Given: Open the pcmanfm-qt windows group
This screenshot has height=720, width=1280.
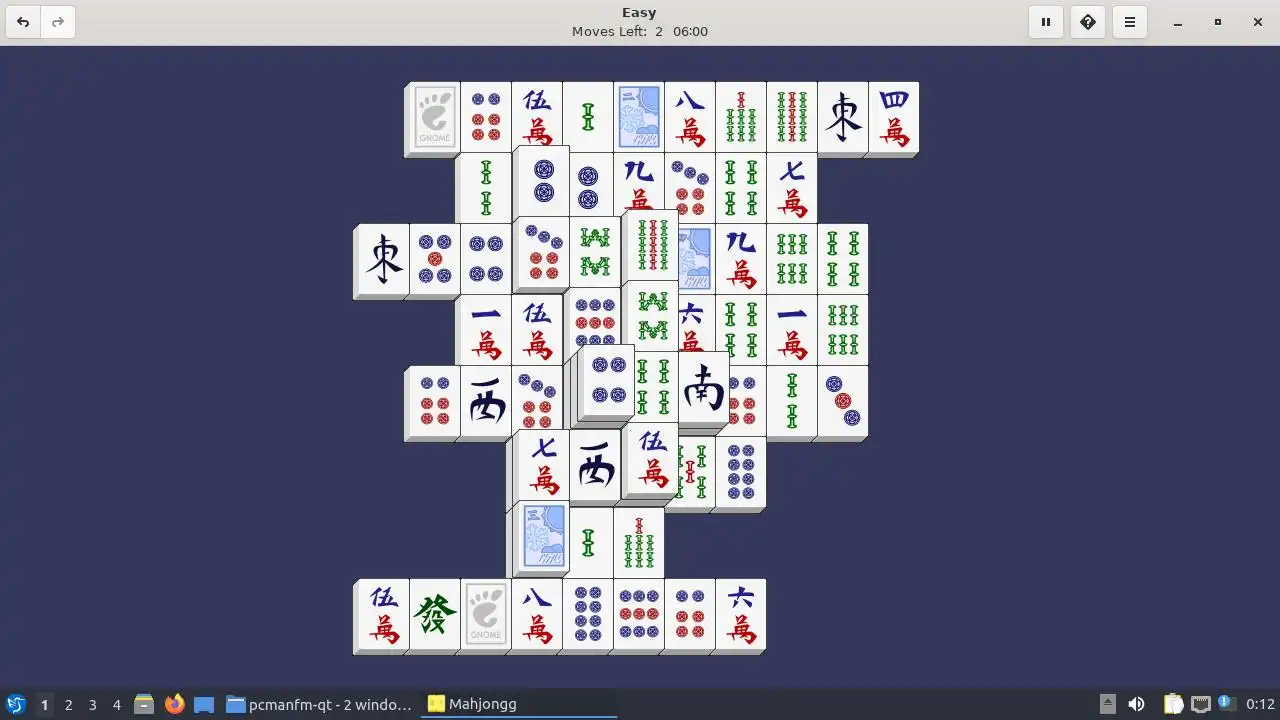Looking at the screenshot, I should [x=318, y=704].
